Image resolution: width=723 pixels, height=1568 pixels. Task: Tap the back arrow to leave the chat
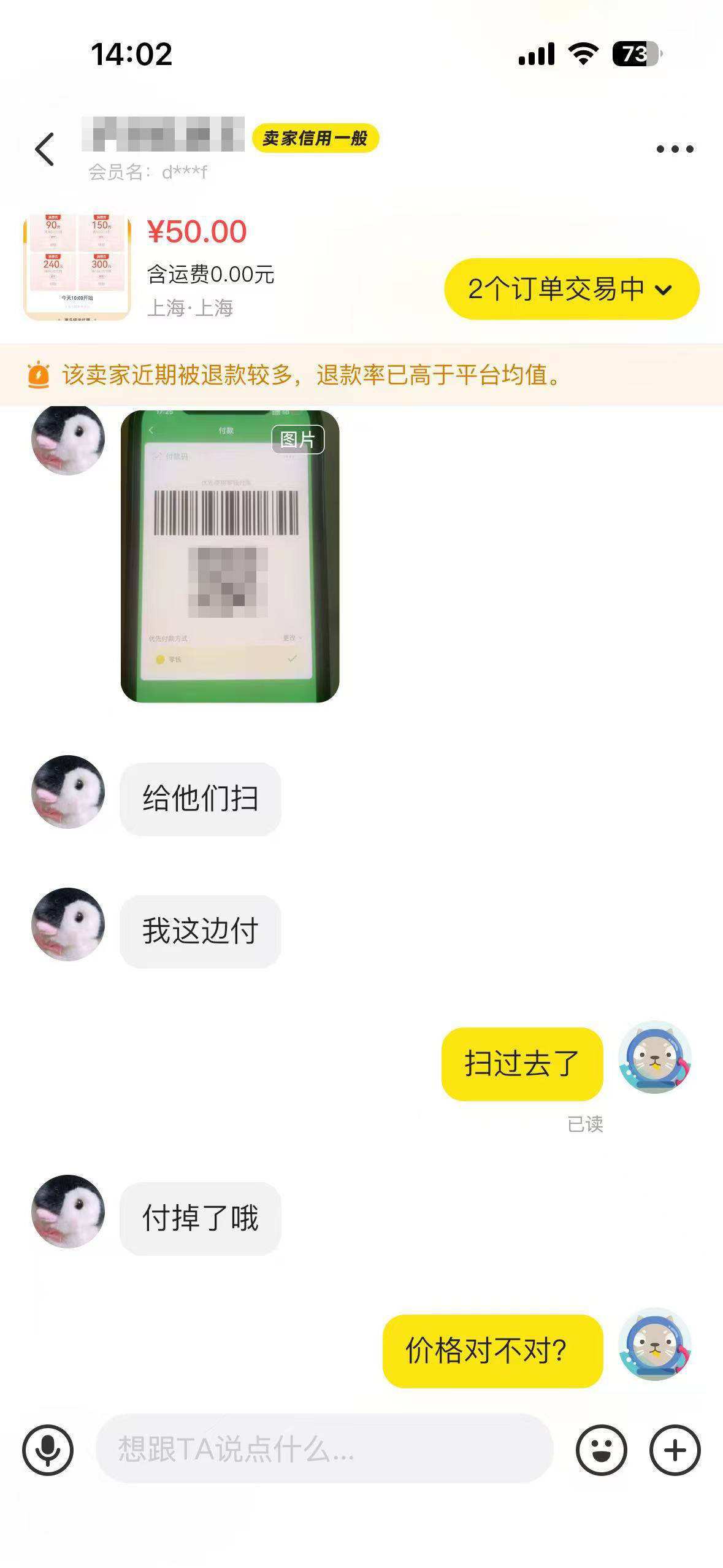pos(43,148)
